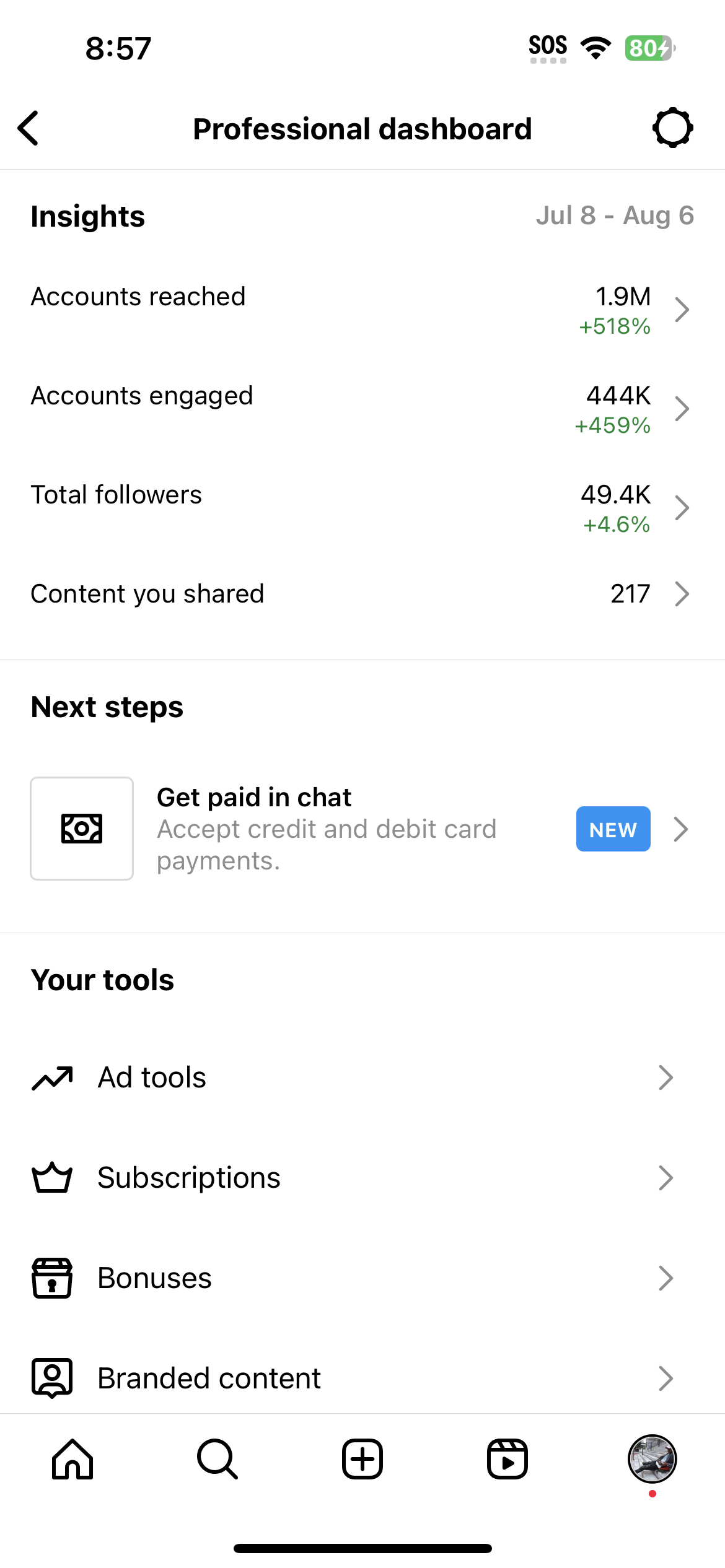
Task: Switch to the Home tab
Action: click(x=72, y=1459)
